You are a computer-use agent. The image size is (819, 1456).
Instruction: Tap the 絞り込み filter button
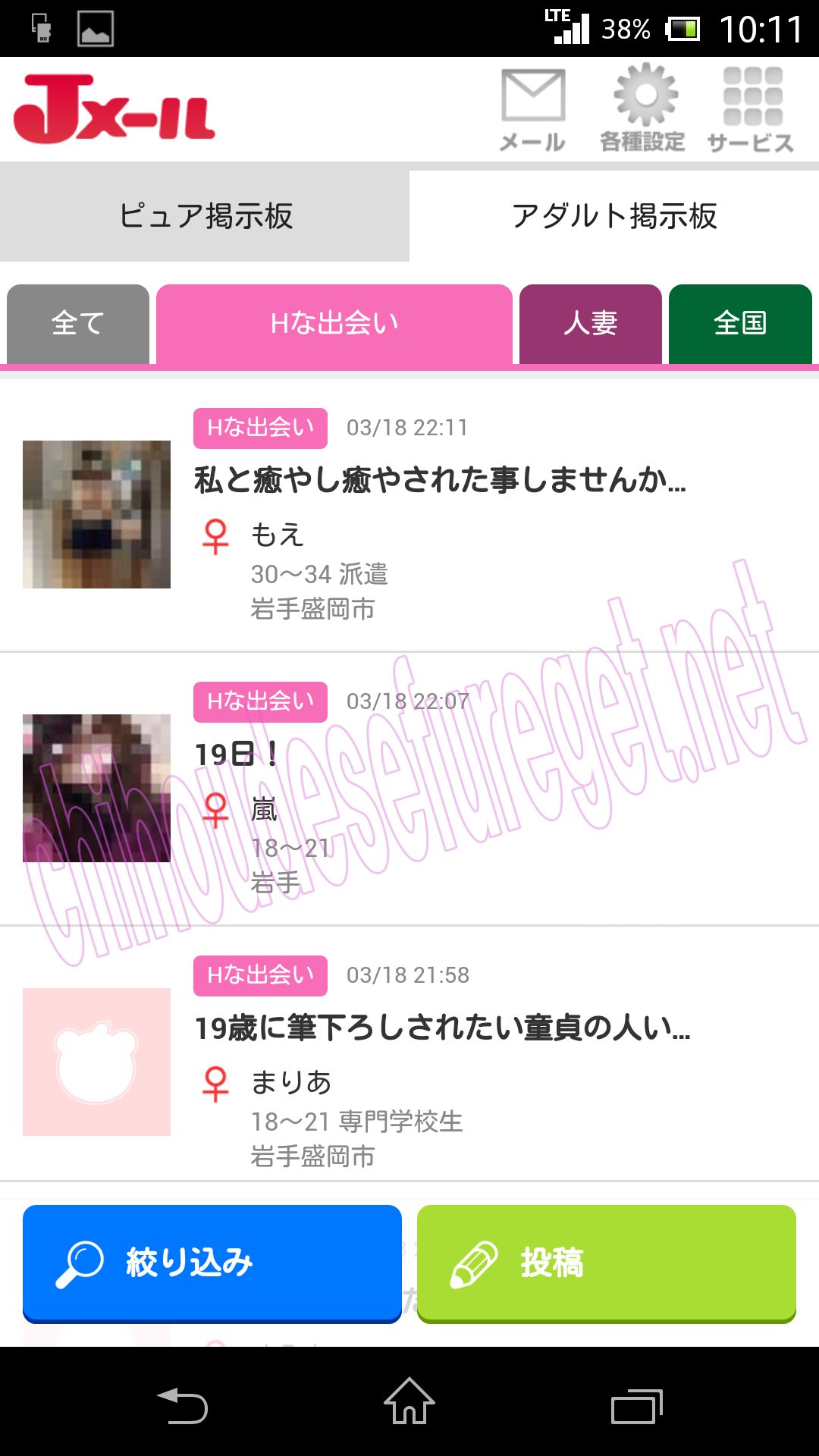pyautogui.click(x=212, y=1263)
